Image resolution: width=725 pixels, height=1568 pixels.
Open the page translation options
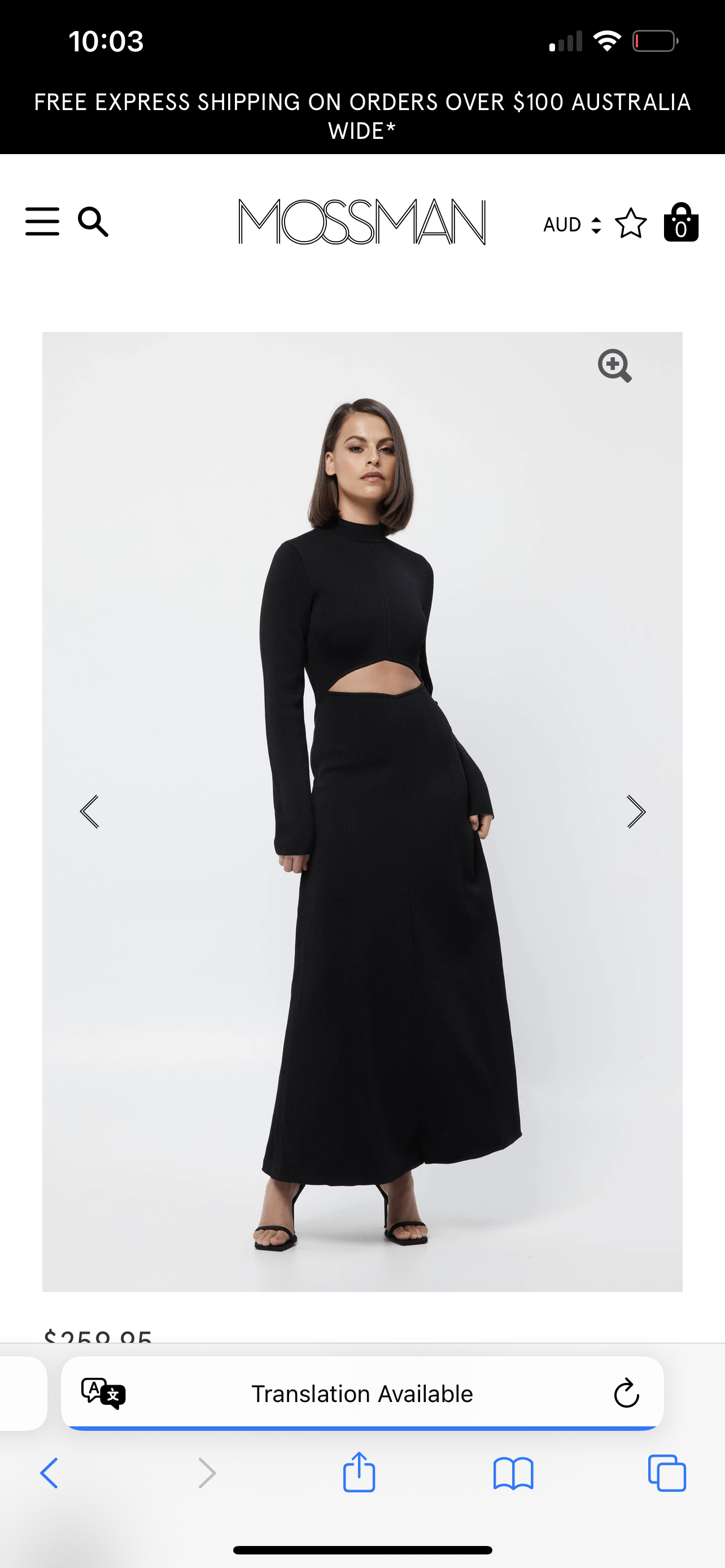click(103, 1393)
